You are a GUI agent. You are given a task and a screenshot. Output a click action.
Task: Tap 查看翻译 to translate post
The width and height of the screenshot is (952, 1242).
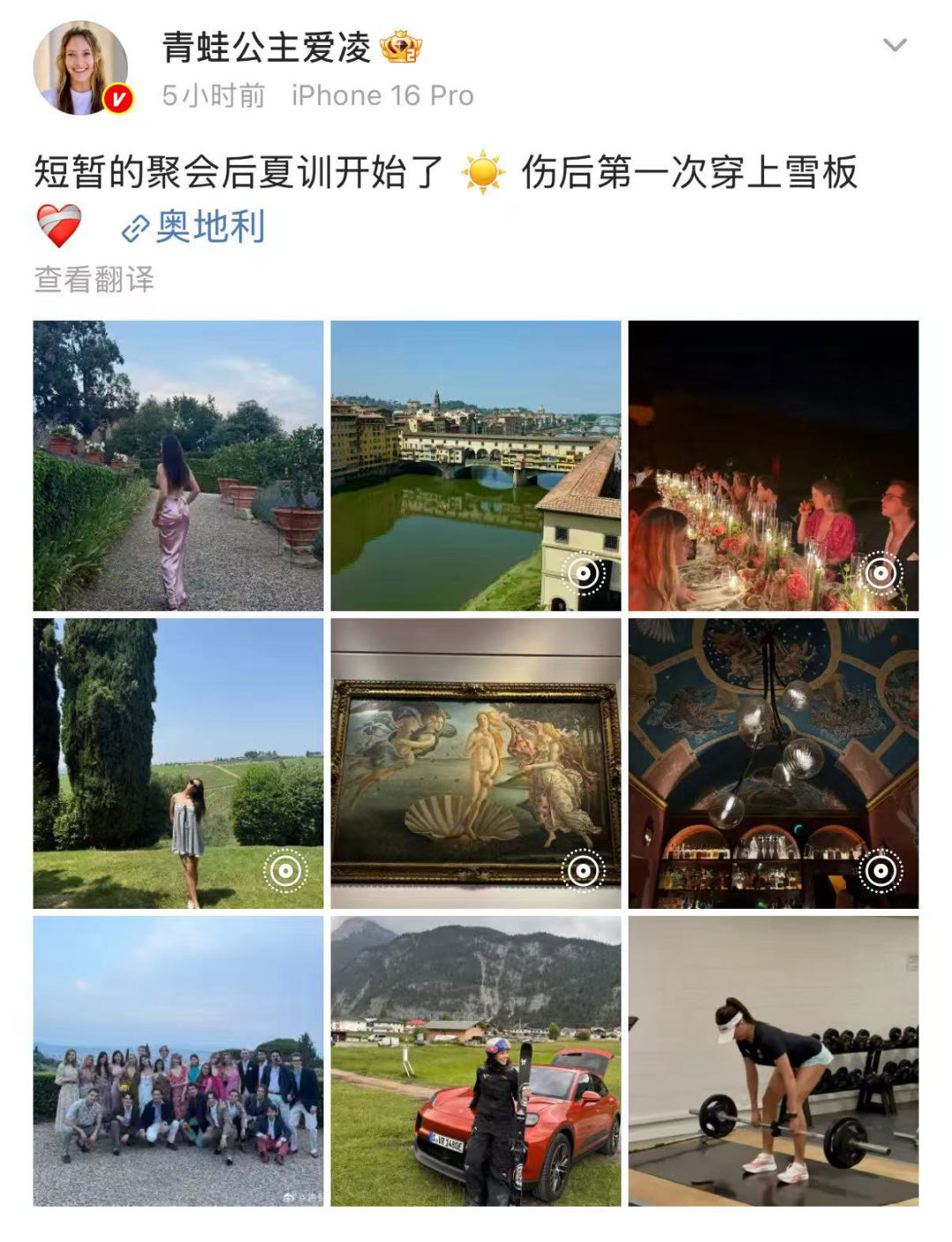click(x=94, y=279)
